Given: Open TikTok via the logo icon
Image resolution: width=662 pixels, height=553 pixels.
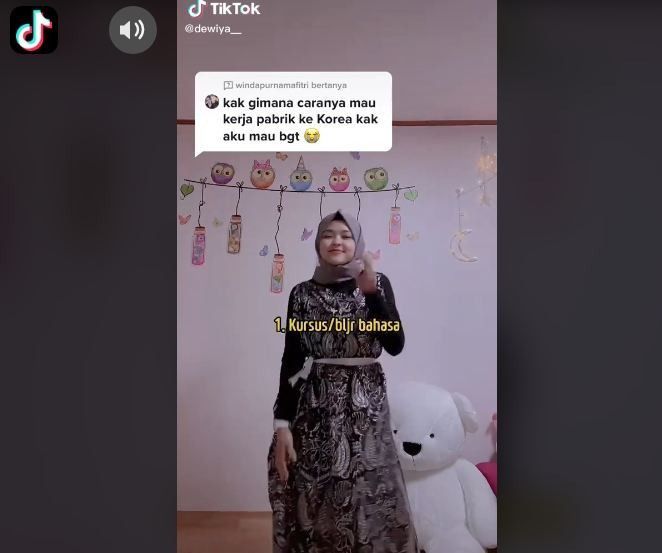Looking at the screenshot, I should pyautogui.click(x=34, y=30).
